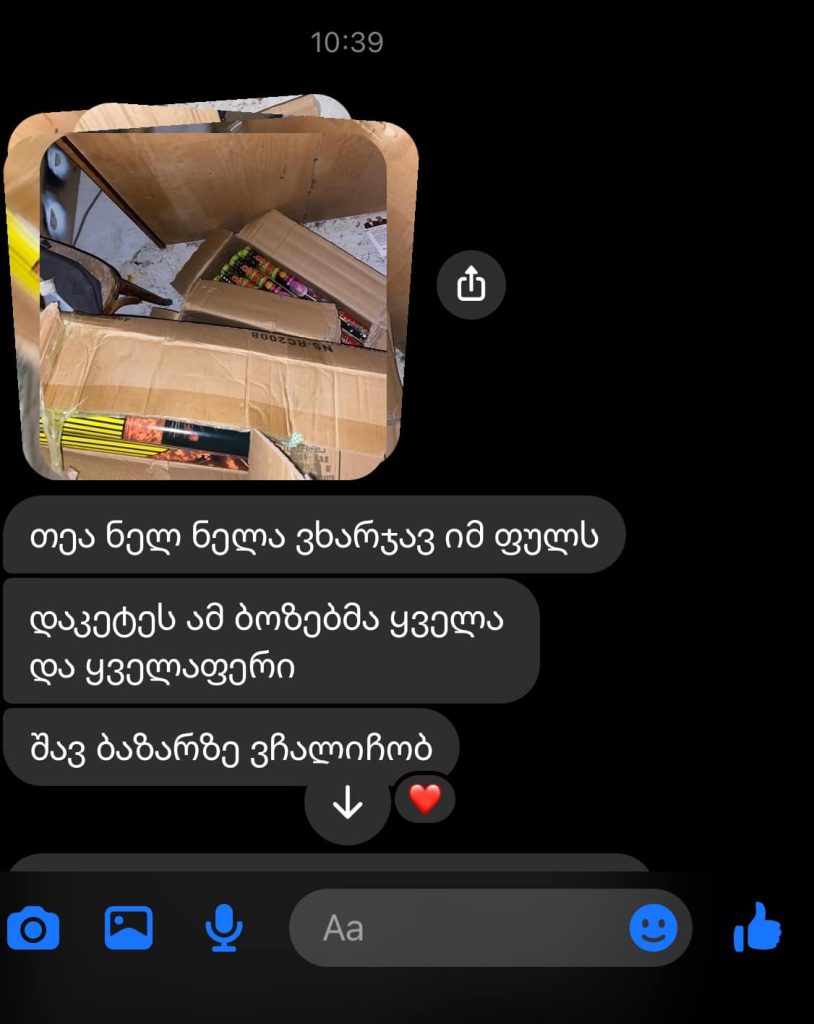Focus the Aa message text field
814x1024 pixels.
click(460, 928)
